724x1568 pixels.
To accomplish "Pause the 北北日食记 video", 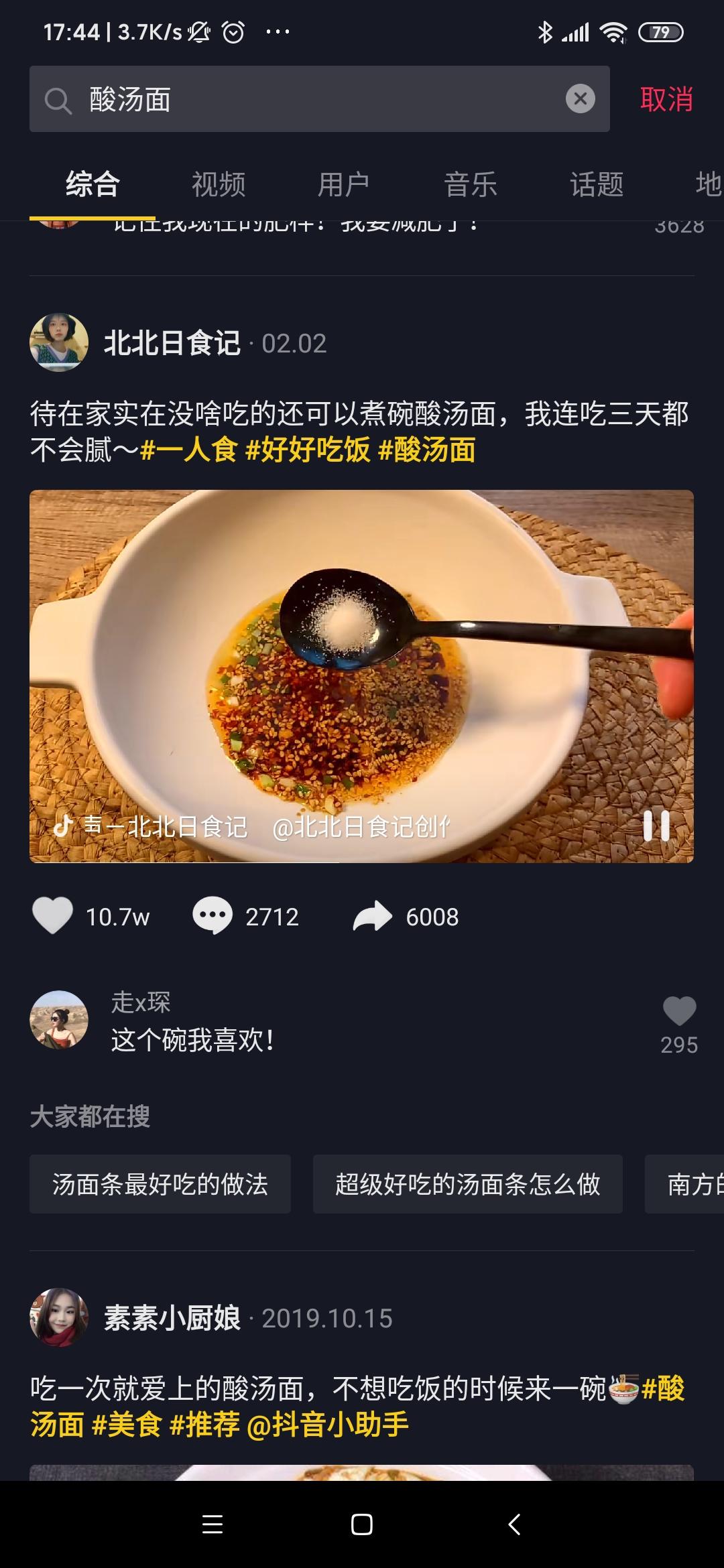I will (x=656, y=826).
